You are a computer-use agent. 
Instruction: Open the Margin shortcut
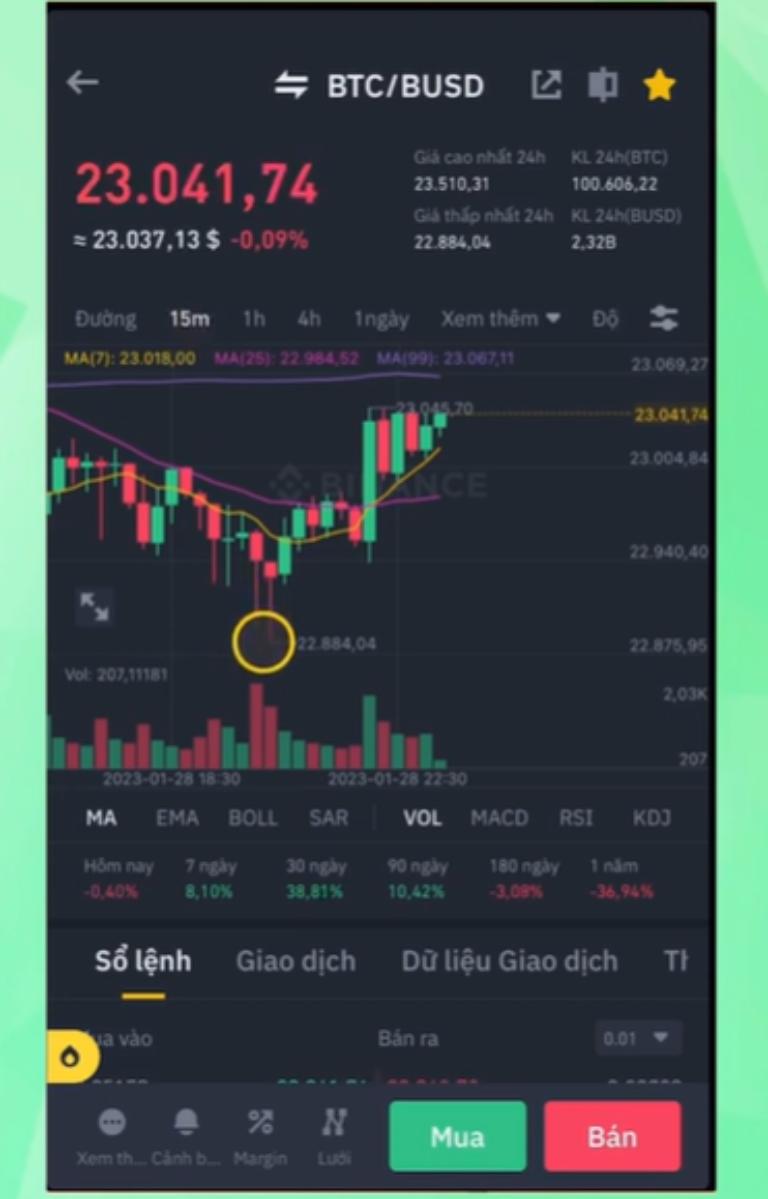pos(260,1135)
